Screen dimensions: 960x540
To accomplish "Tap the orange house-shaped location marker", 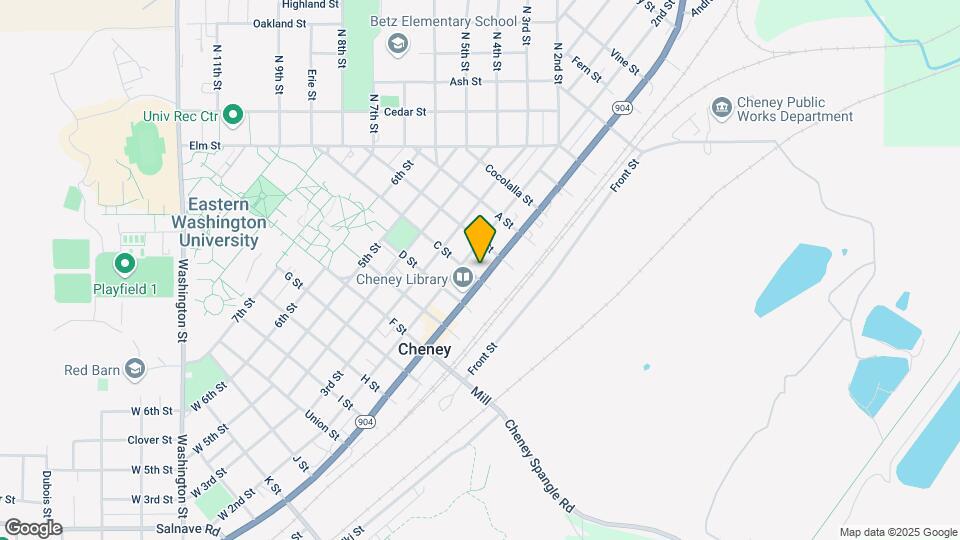I will (480, 240).
